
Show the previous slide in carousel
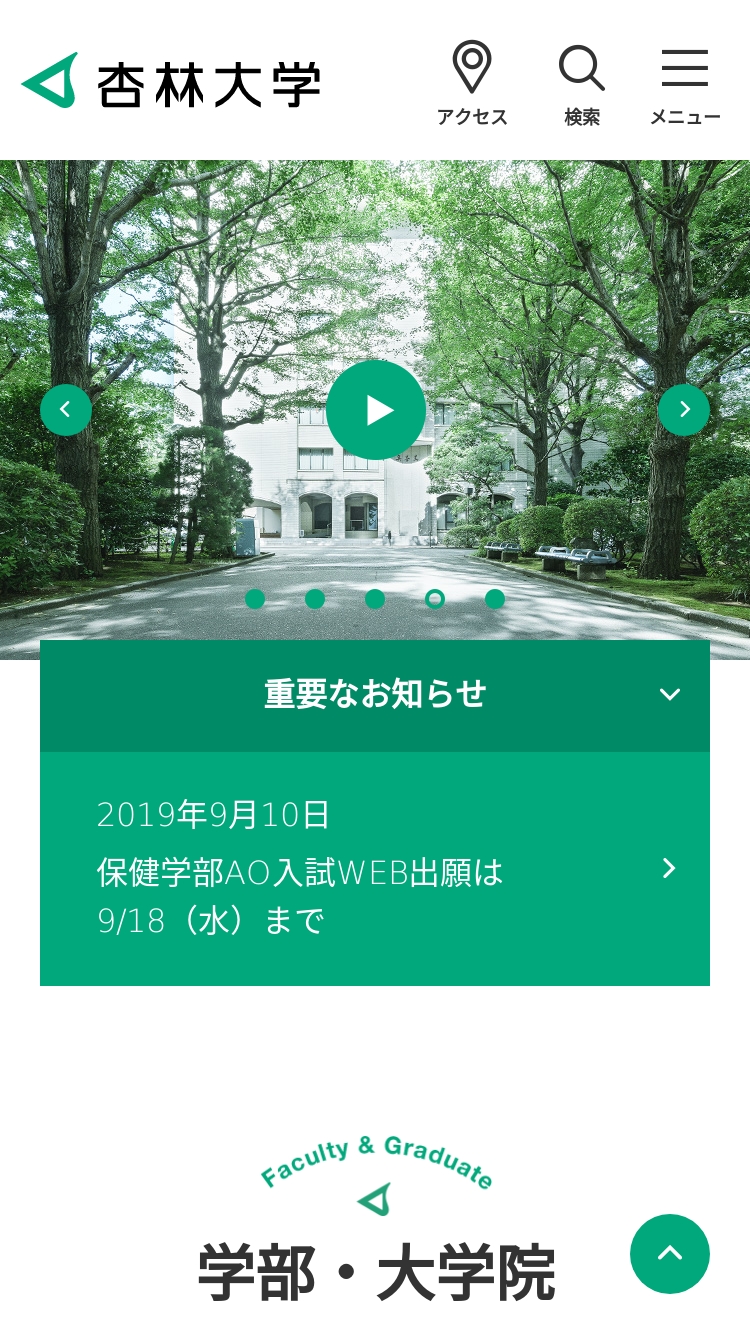66,410
